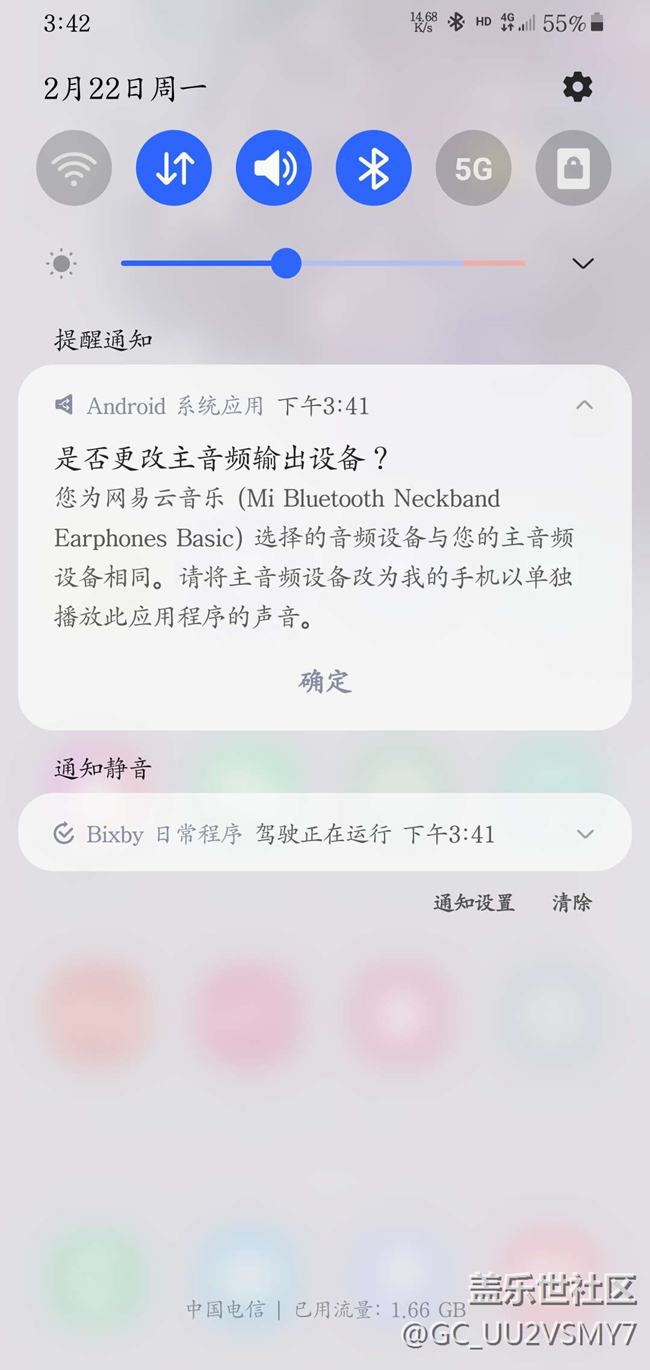Screen dimensions: 650x1370
Task: Tap 确定 to confirm audio device change
Action: pyautogui.click(x=325, y=681)
